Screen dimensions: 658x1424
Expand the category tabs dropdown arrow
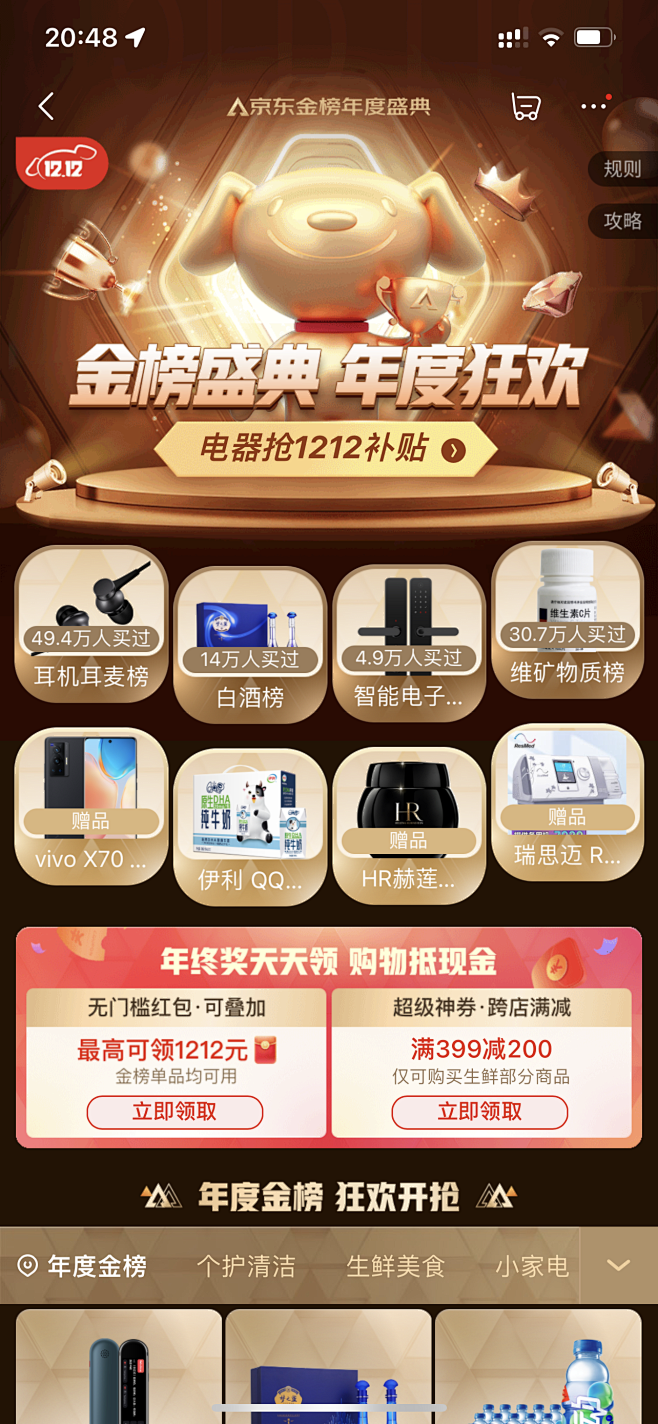click(x=619, y=1266)
